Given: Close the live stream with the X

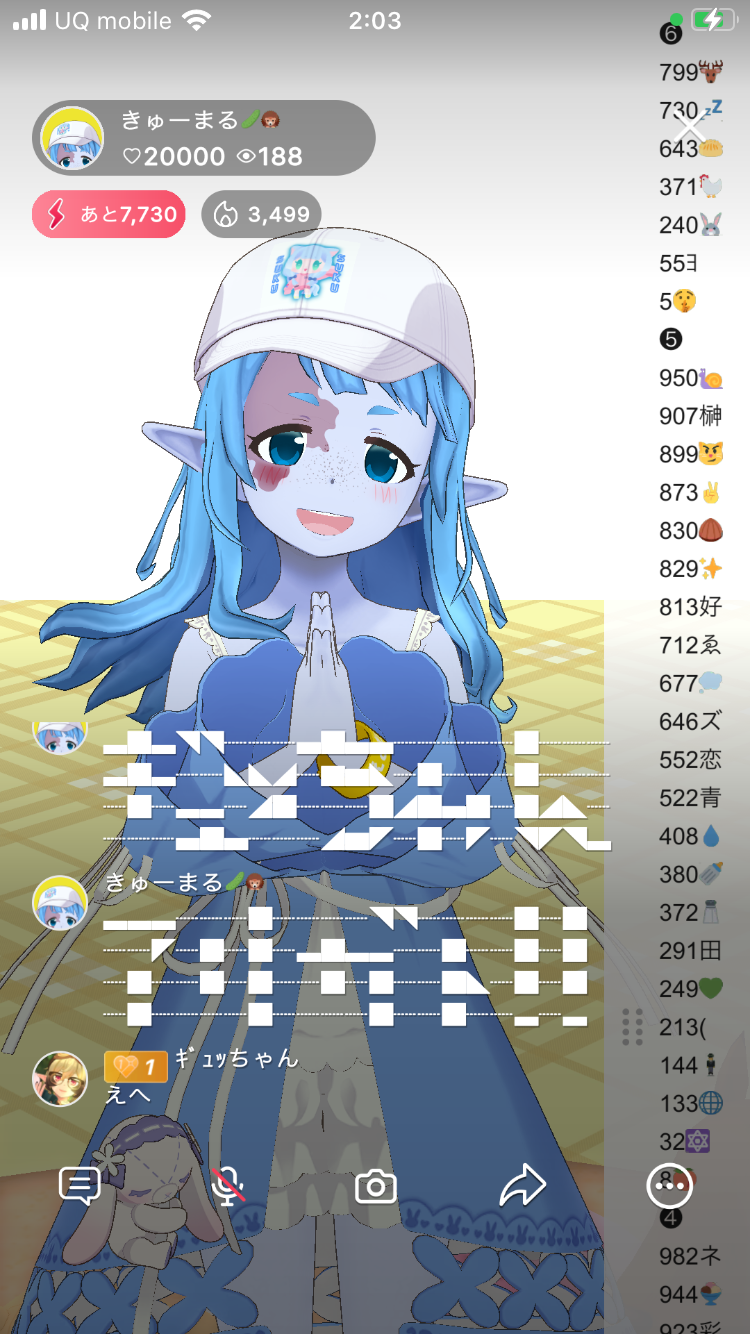Looking at the screenshot, I should pyautogui.click(x=689, y=128).
